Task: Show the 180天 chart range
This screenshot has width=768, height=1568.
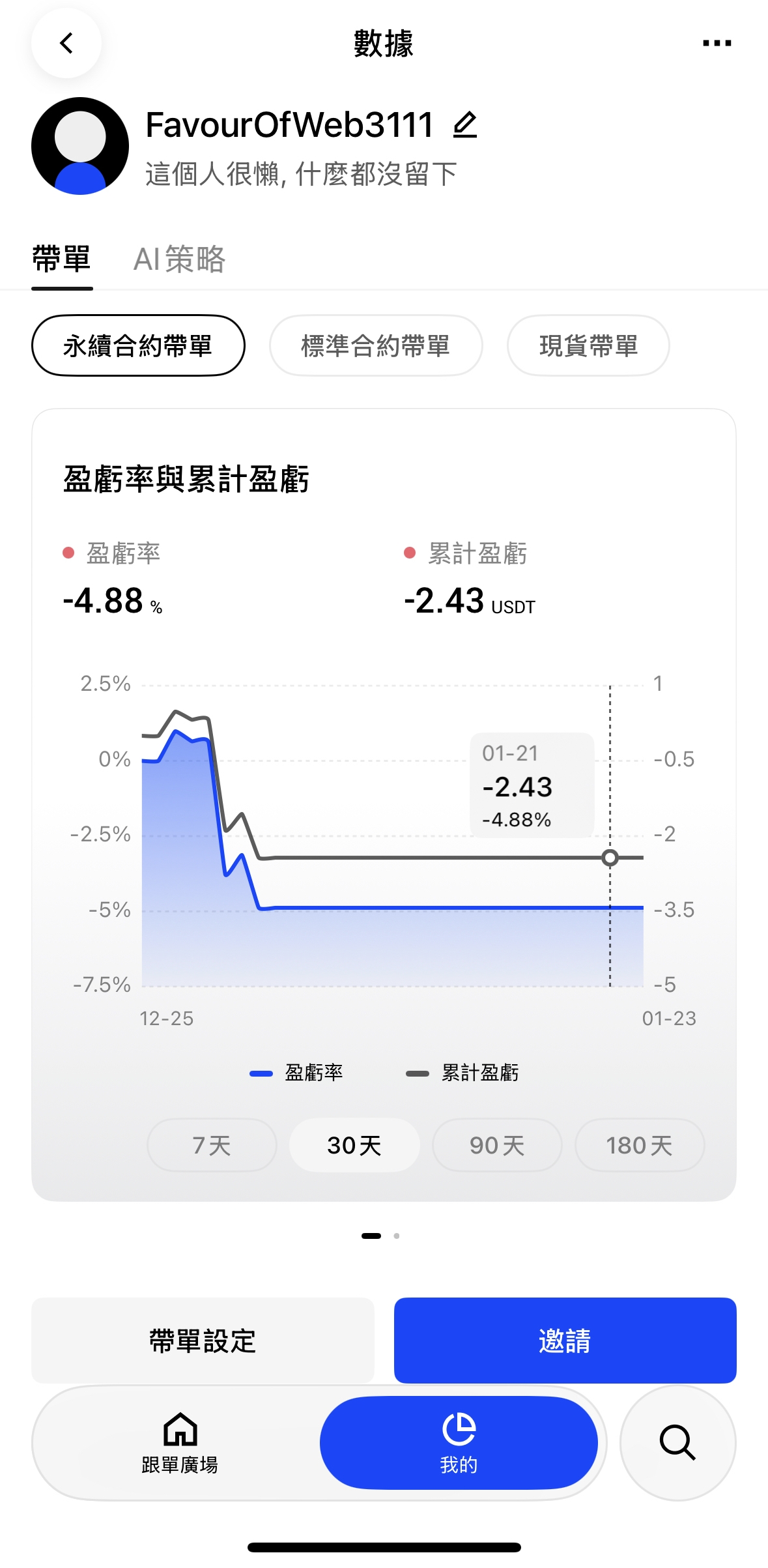Action: 639,1145
